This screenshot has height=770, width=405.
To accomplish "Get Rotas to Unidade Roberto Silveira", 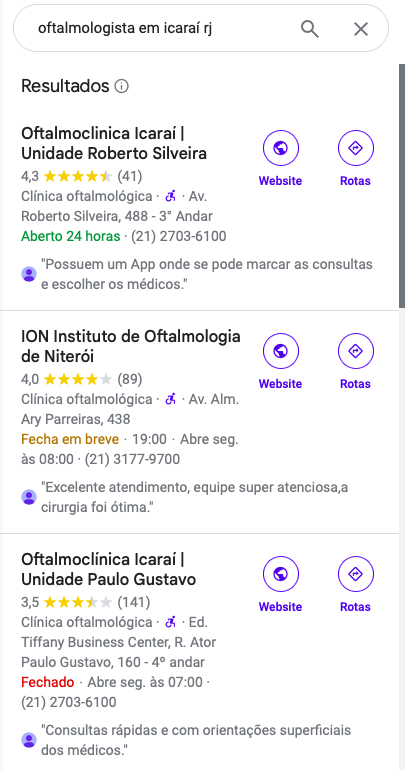I will (355, 159).
